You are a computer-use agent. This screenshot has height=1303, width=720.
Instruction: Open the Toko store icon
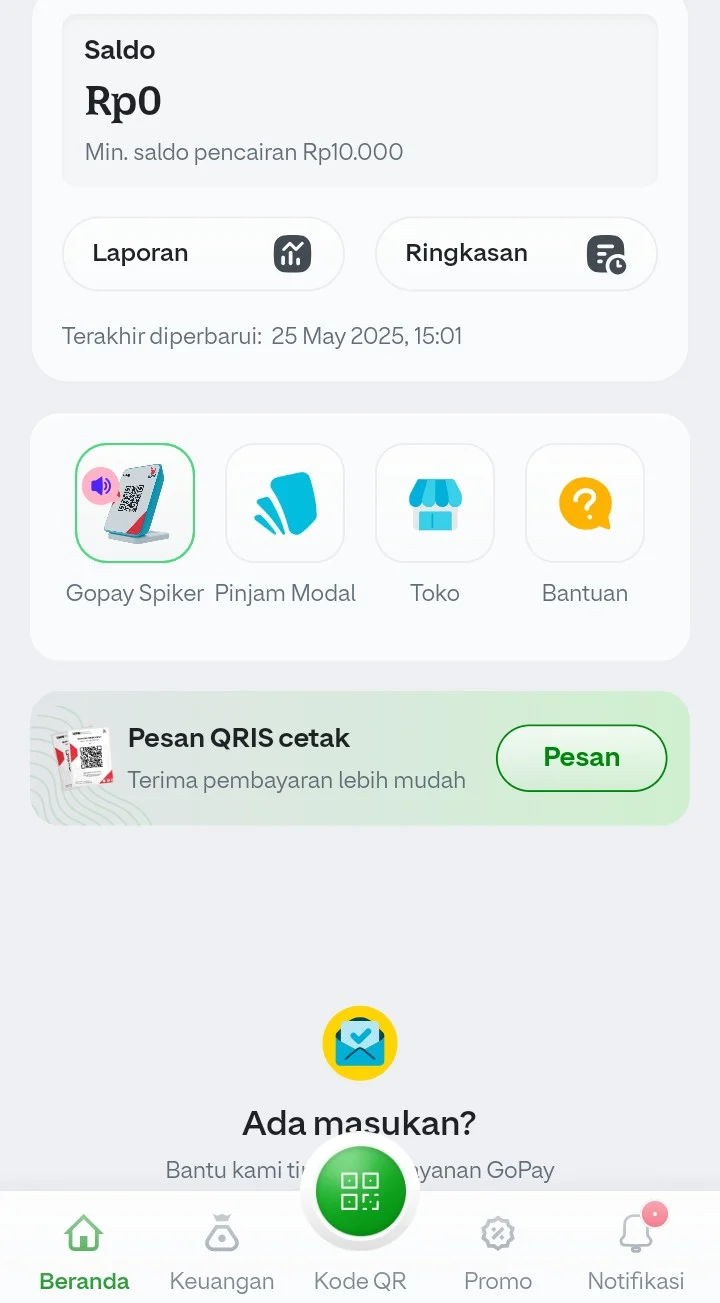(435, 503)
